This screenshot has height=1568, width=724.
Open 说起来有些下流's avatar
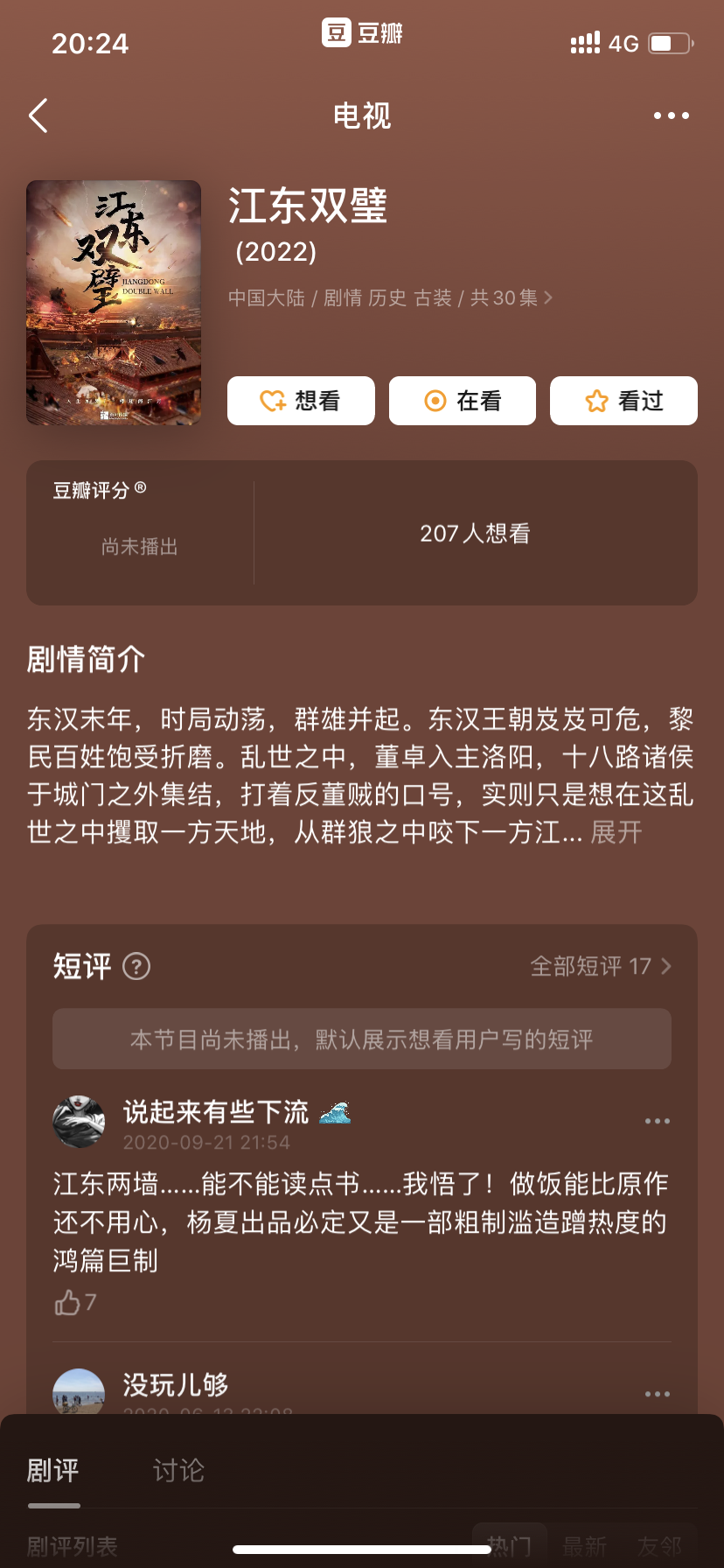point(79,1122)
